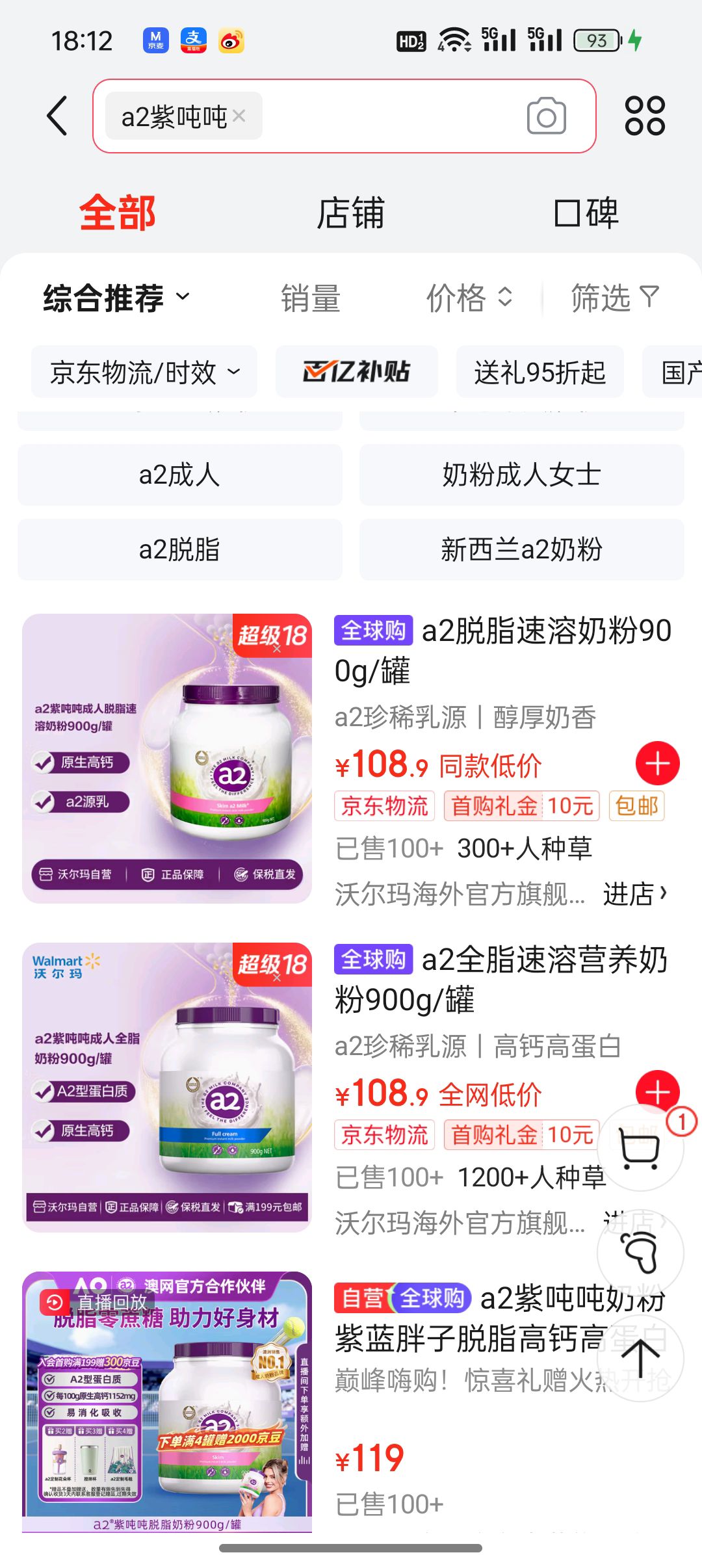Sort results by 销量
Screen dimensions: 702x1568
point(311,298)
